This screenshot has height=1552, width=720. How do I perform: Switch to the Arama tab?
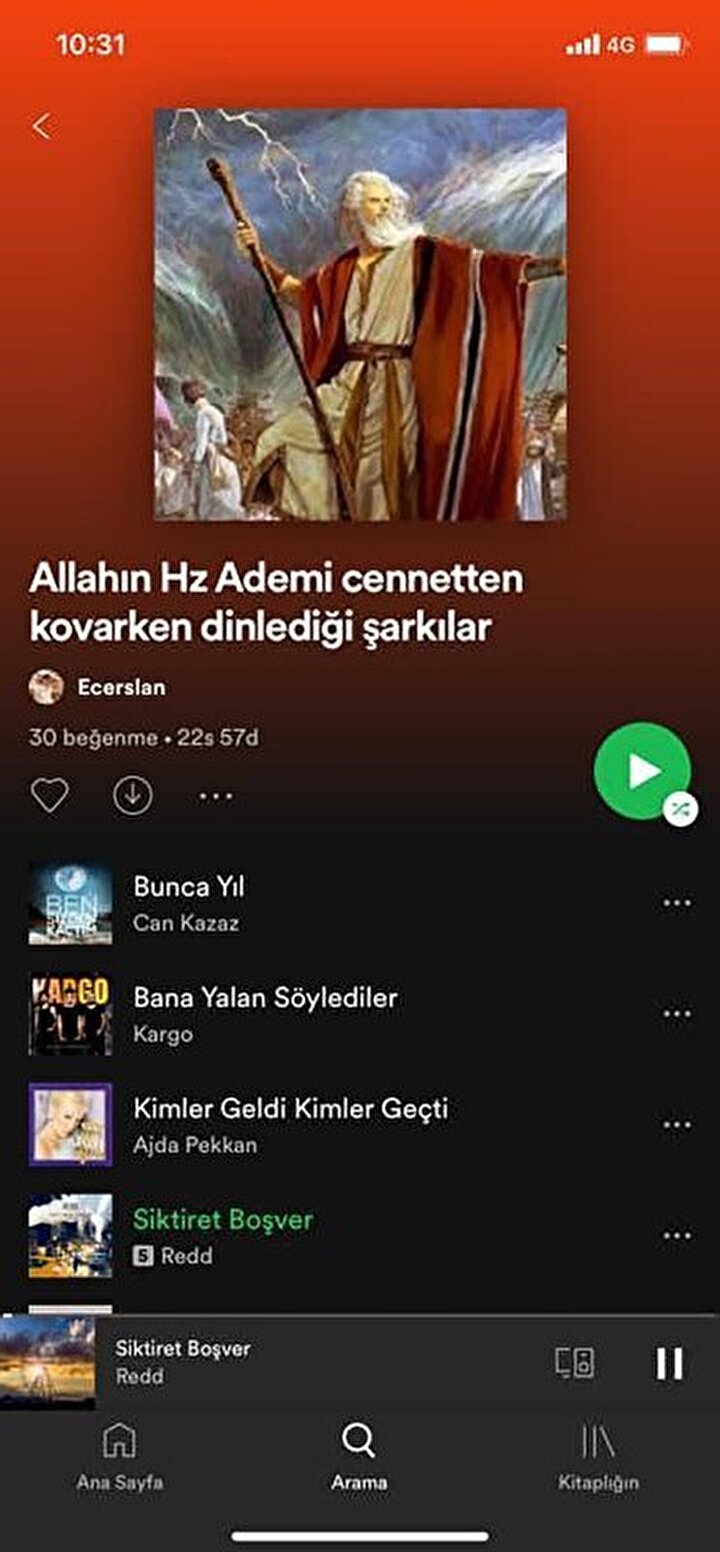coord(359,1456)
